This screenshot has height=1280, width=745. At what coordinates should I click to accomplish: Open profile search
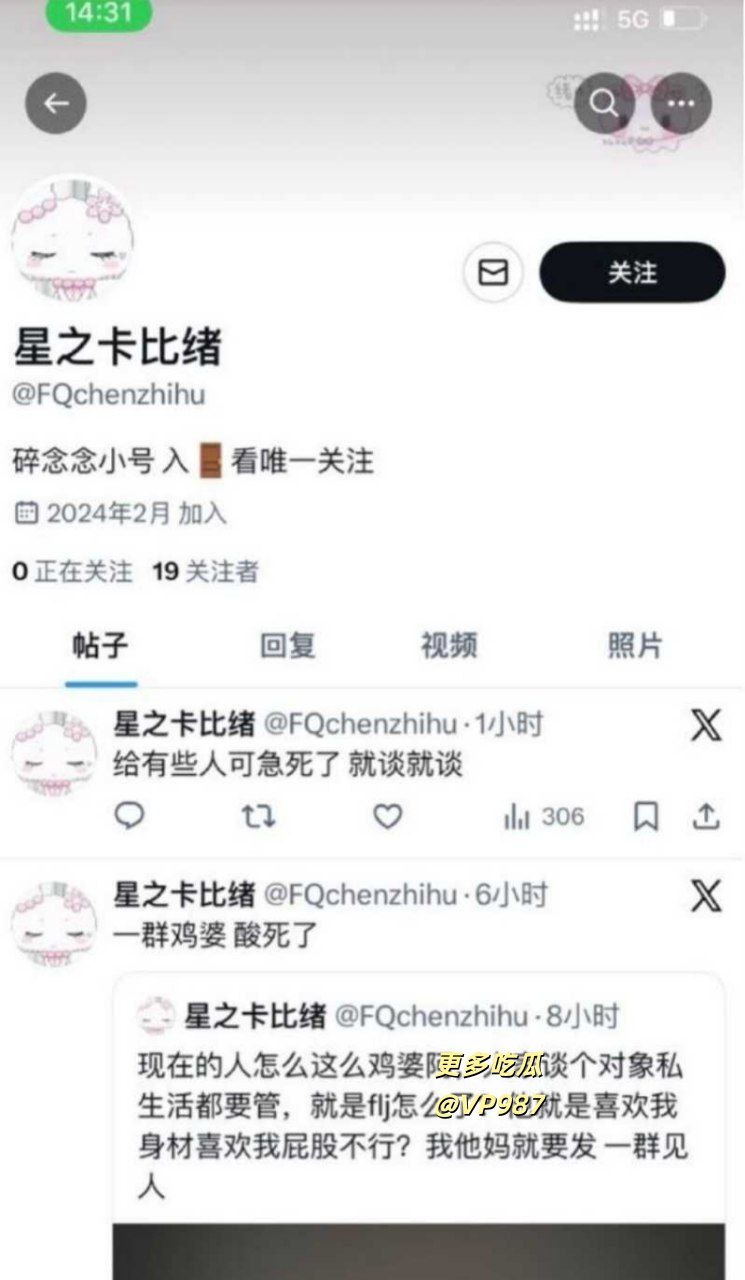click(x=604, y=103)
